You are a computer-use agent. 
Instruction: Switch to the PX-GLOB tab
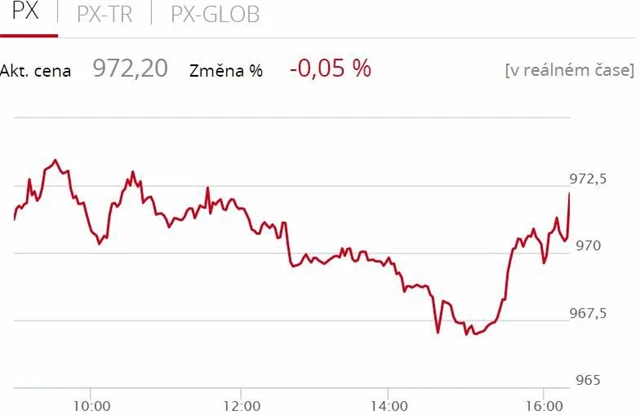click(x=215, y=15)
